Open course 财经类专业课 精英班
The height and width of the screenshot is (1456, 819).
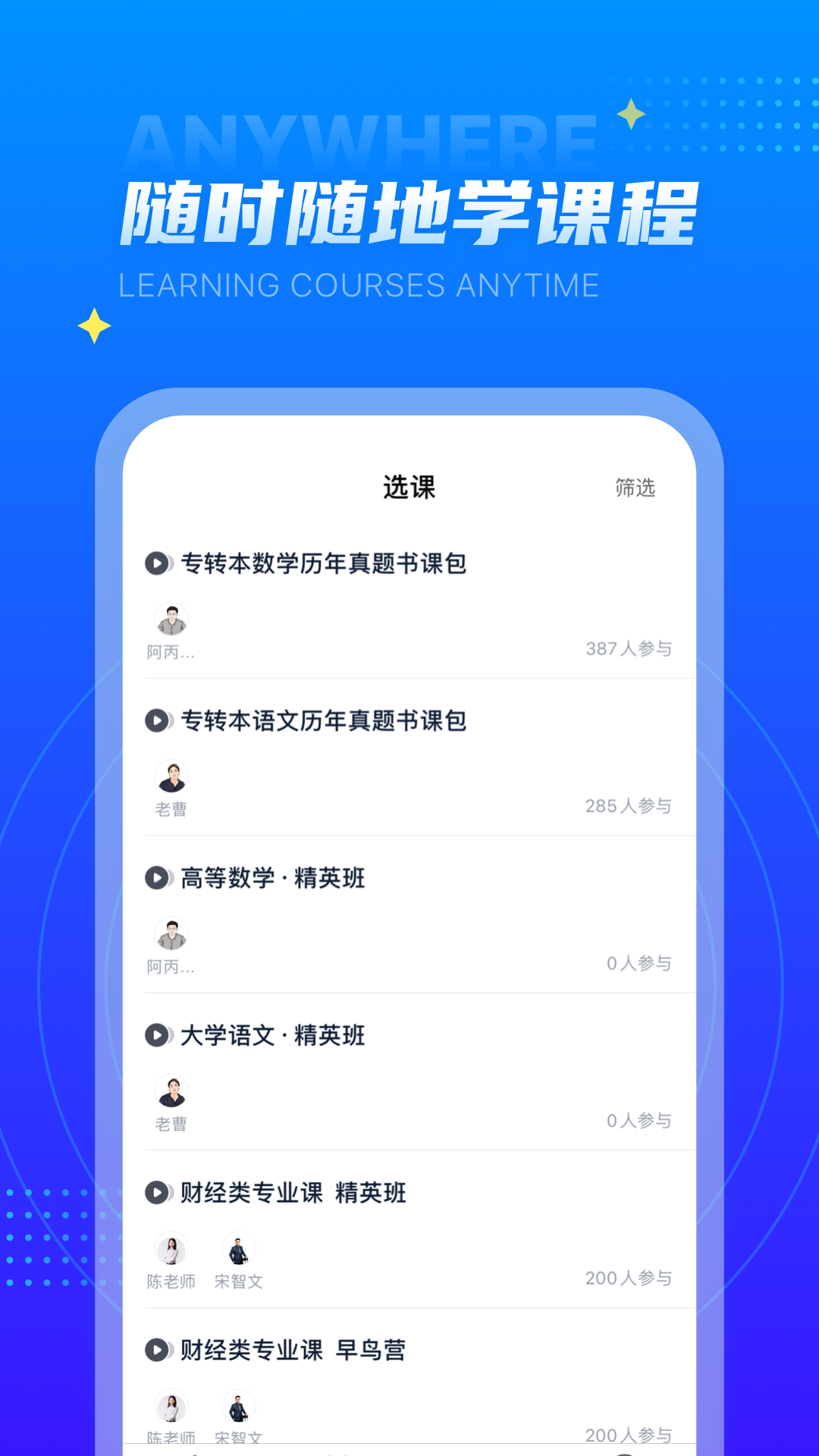pyautogui.click(x=292, y=1192)
